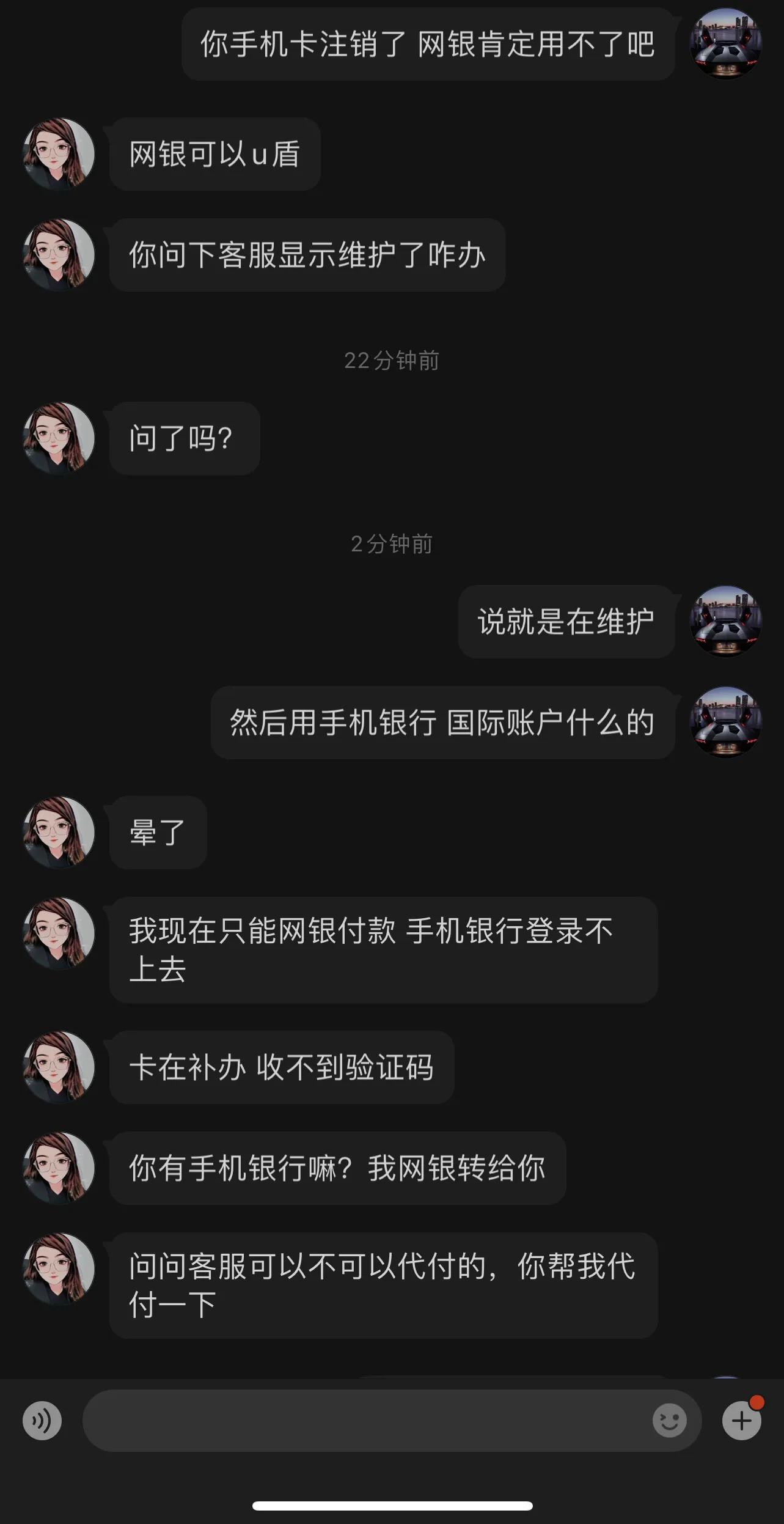Tap the "问了吗?" message bubble
This screenshot has width=784, height=1524.
pyautogui.click(x=185, y=438)
